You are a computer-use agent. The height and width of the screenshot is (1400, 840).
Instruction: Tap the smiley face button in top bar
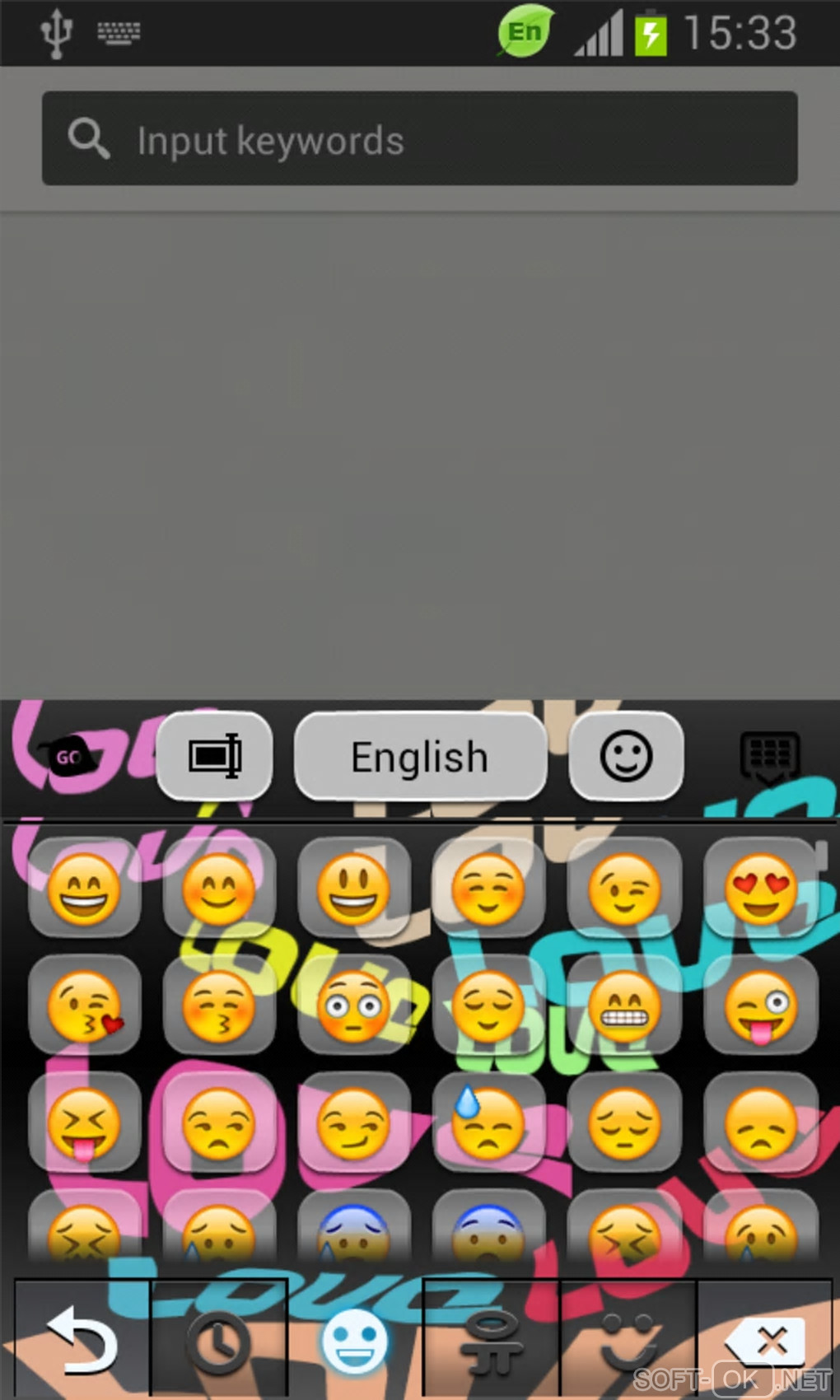[x=626, y=755]
